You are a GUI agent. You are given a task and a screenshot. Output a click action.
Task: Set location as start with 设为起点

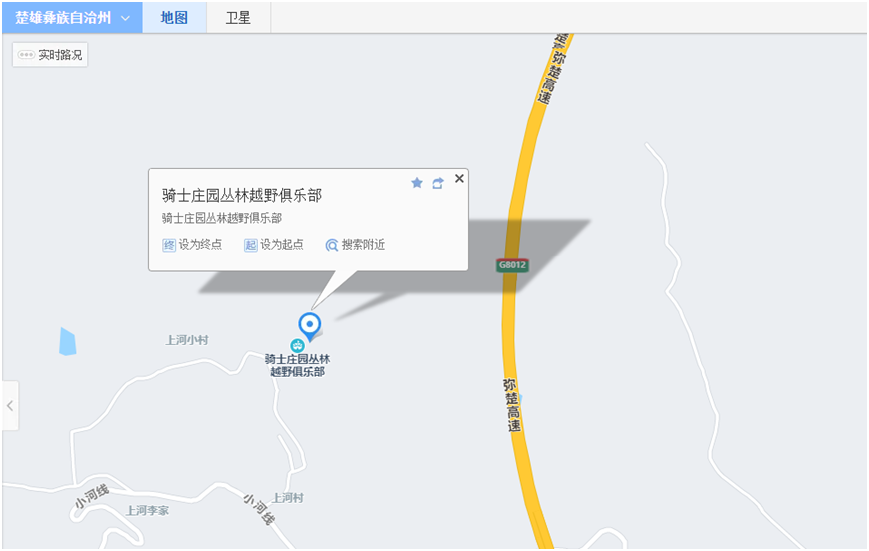click(x=265, y=245)
